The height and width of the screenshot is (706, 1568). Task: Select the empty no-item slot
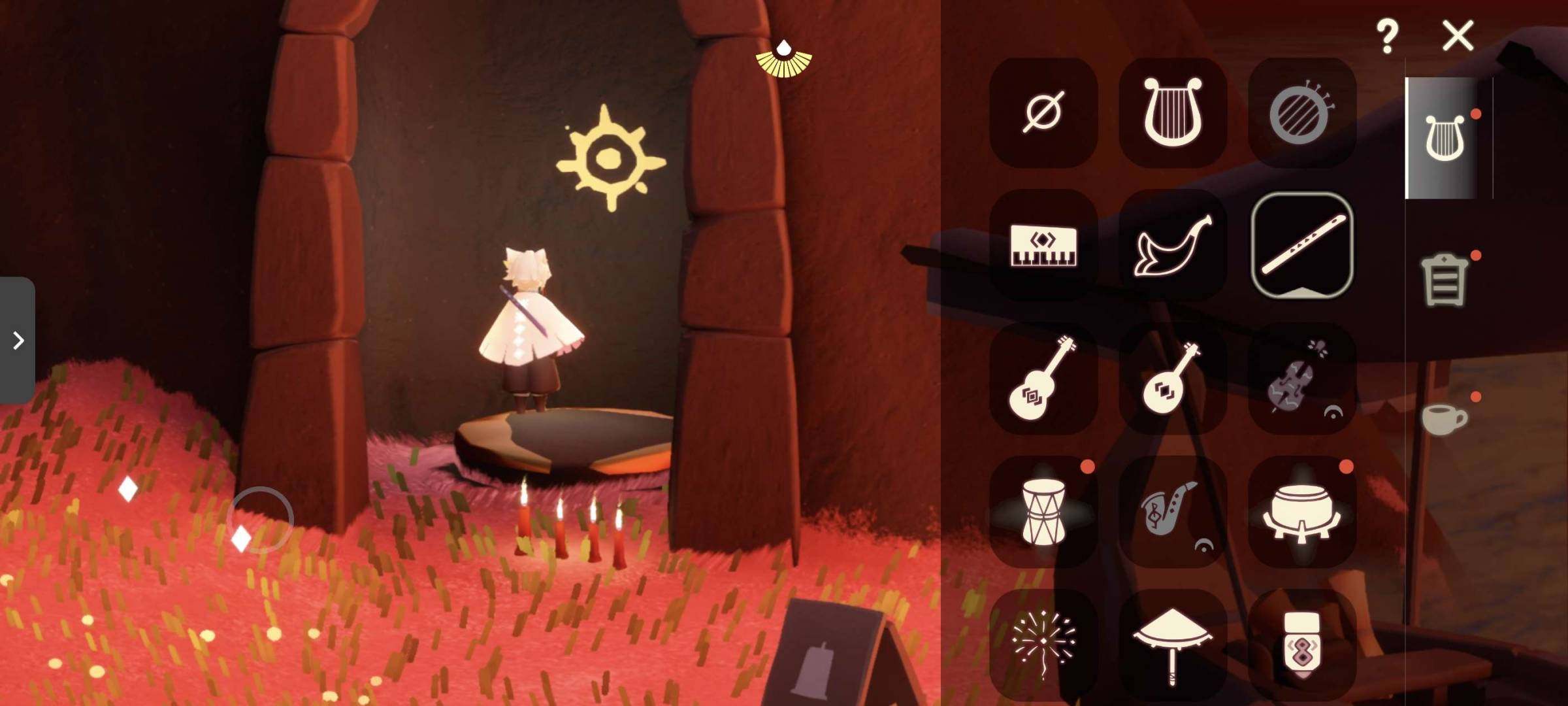(1043, 112)
